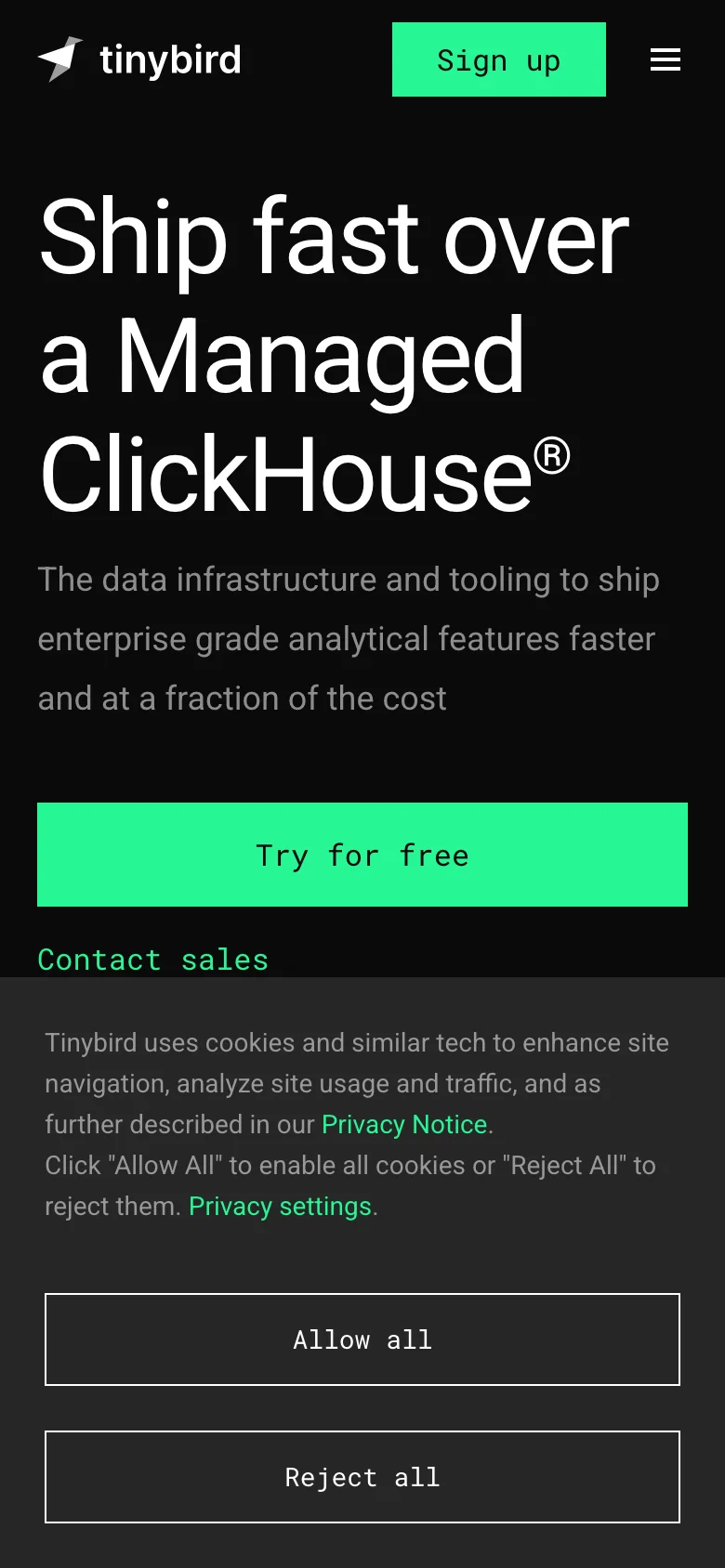Allow all cookies
The width and height of the screenshot is (725, 1568).
tap(362, 1339)
